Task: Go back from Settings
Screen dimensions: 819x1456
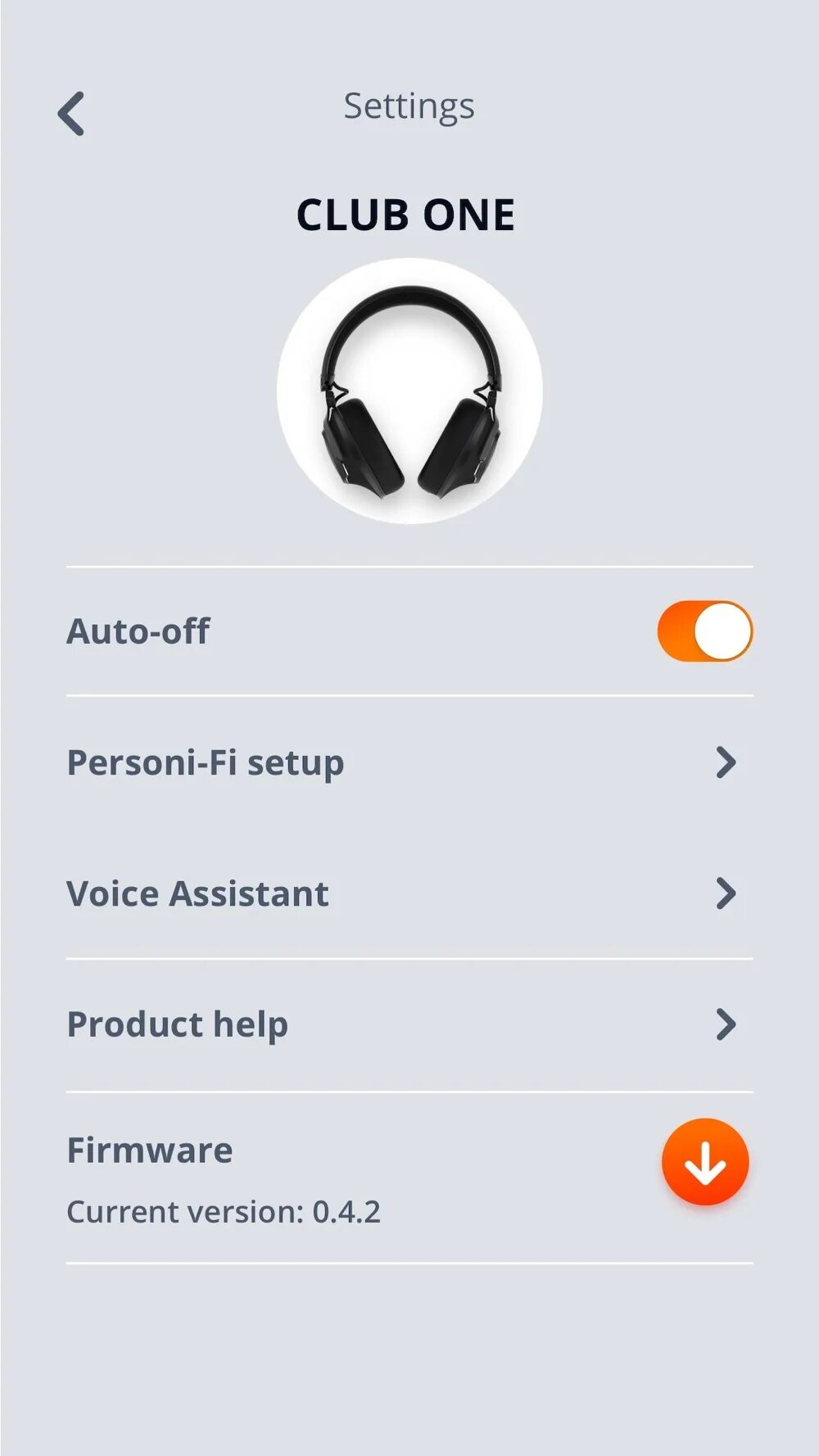Action: [71, 114]
